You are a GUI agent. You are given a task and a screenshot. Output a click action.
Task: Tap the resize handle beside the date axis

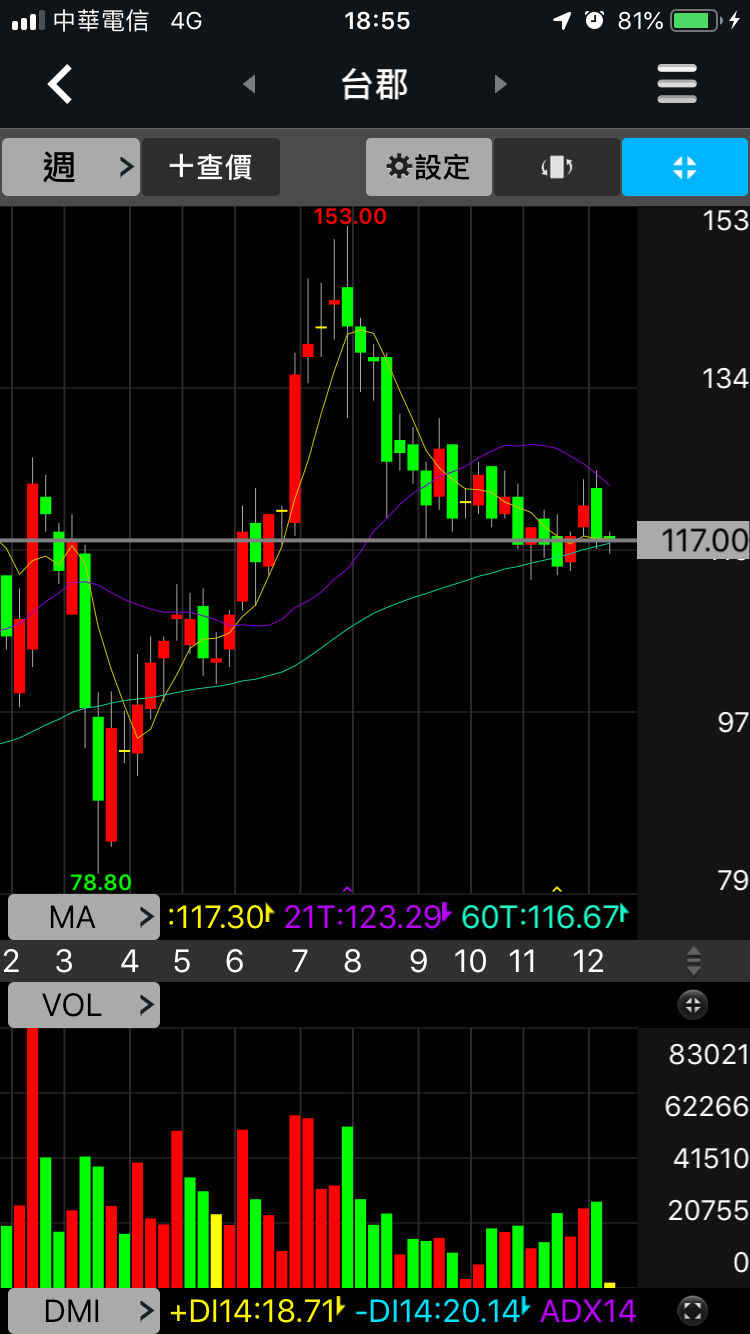[693, 961]
